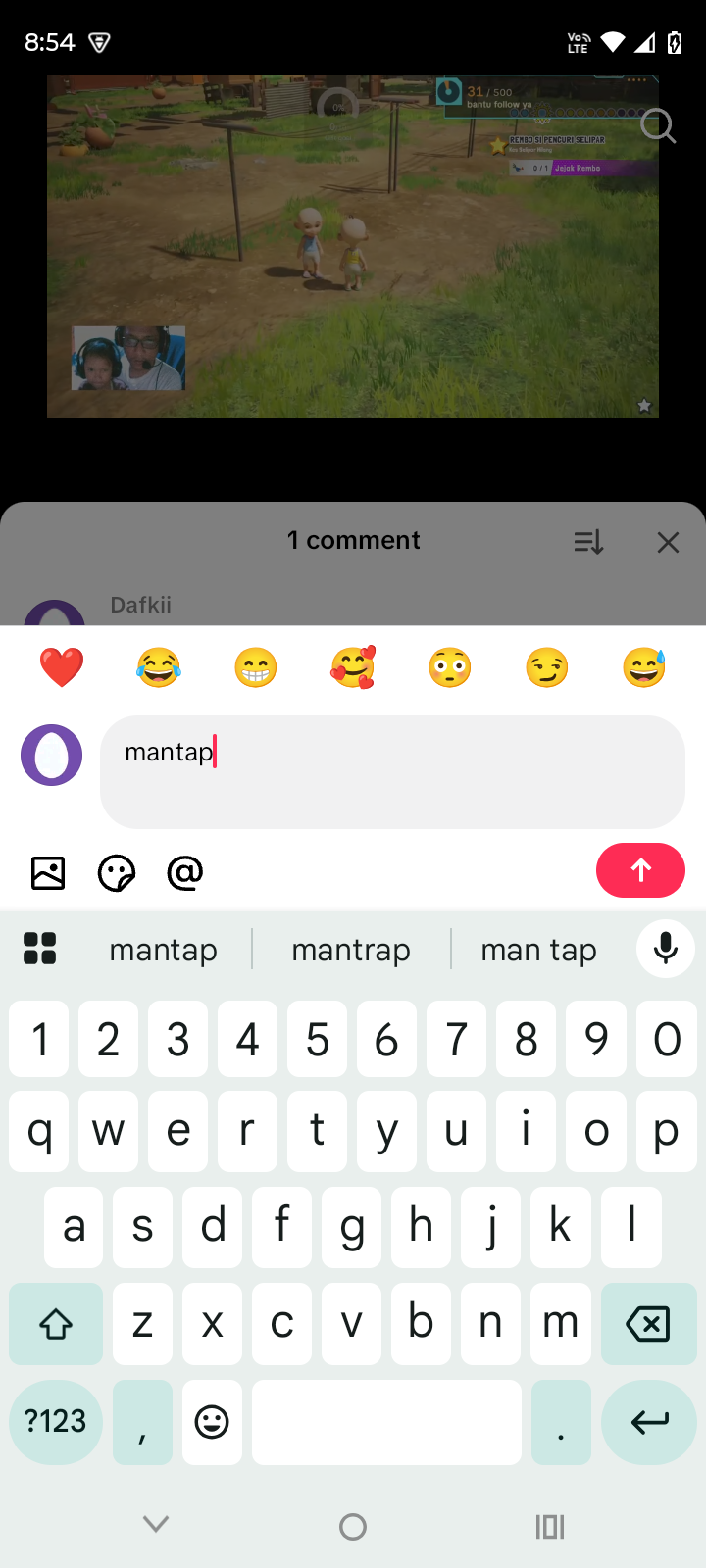Open search on the video

[x=658, y=125]
